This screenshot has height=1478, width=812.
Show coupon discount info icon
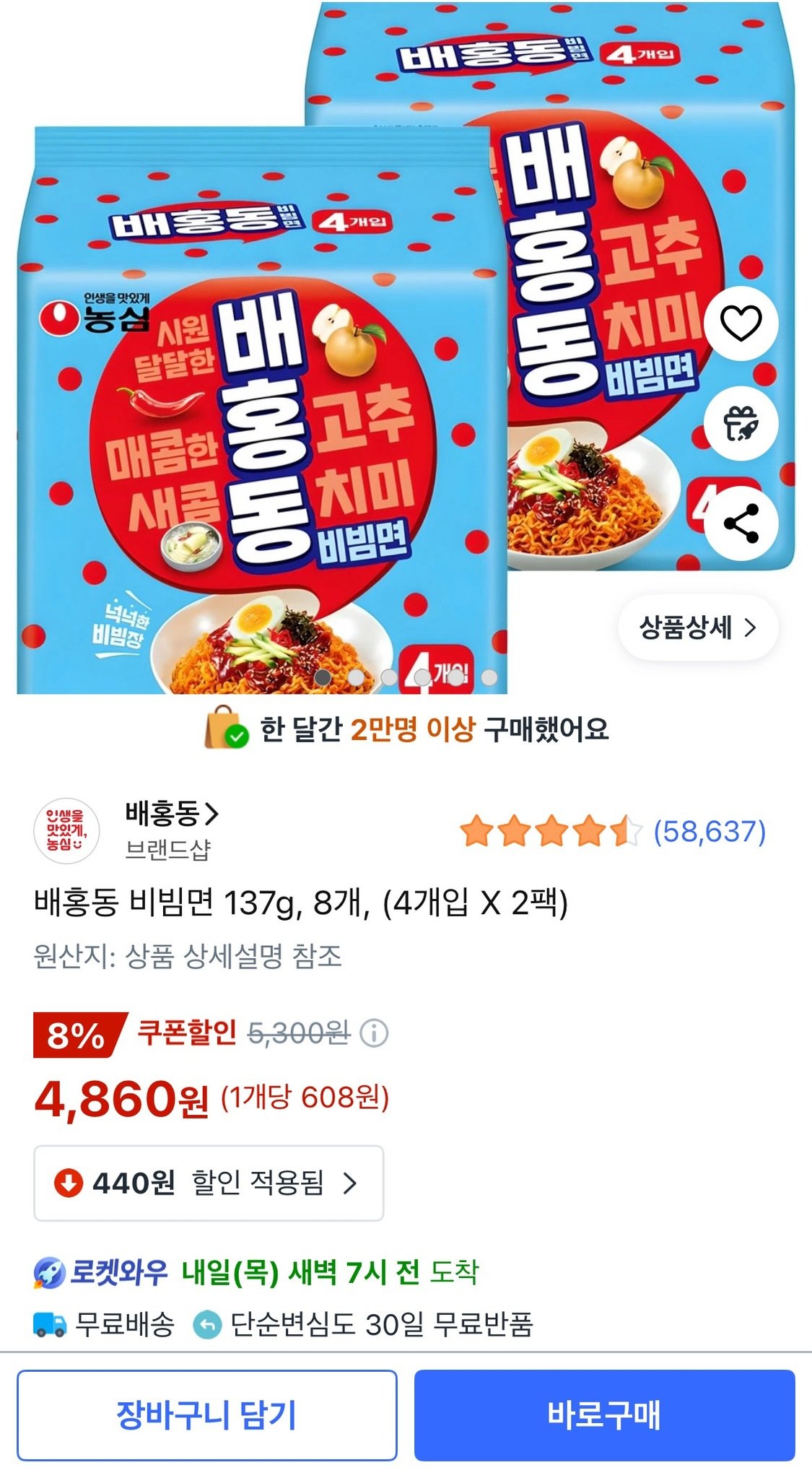[x=374, y=1033]
